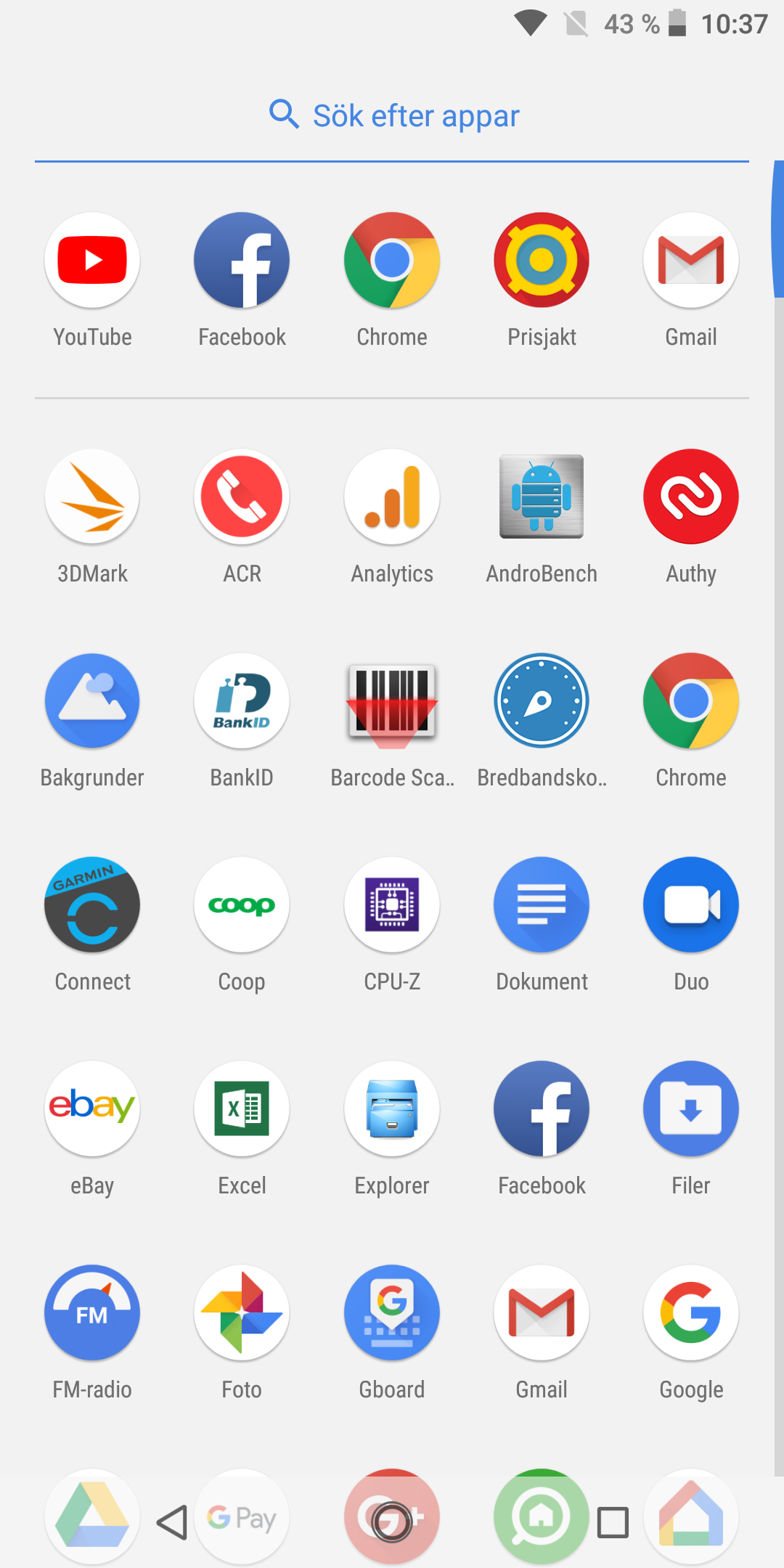Open the Barcode Scanner app
The image size is (784, 1568).
(x=392, y=701)
